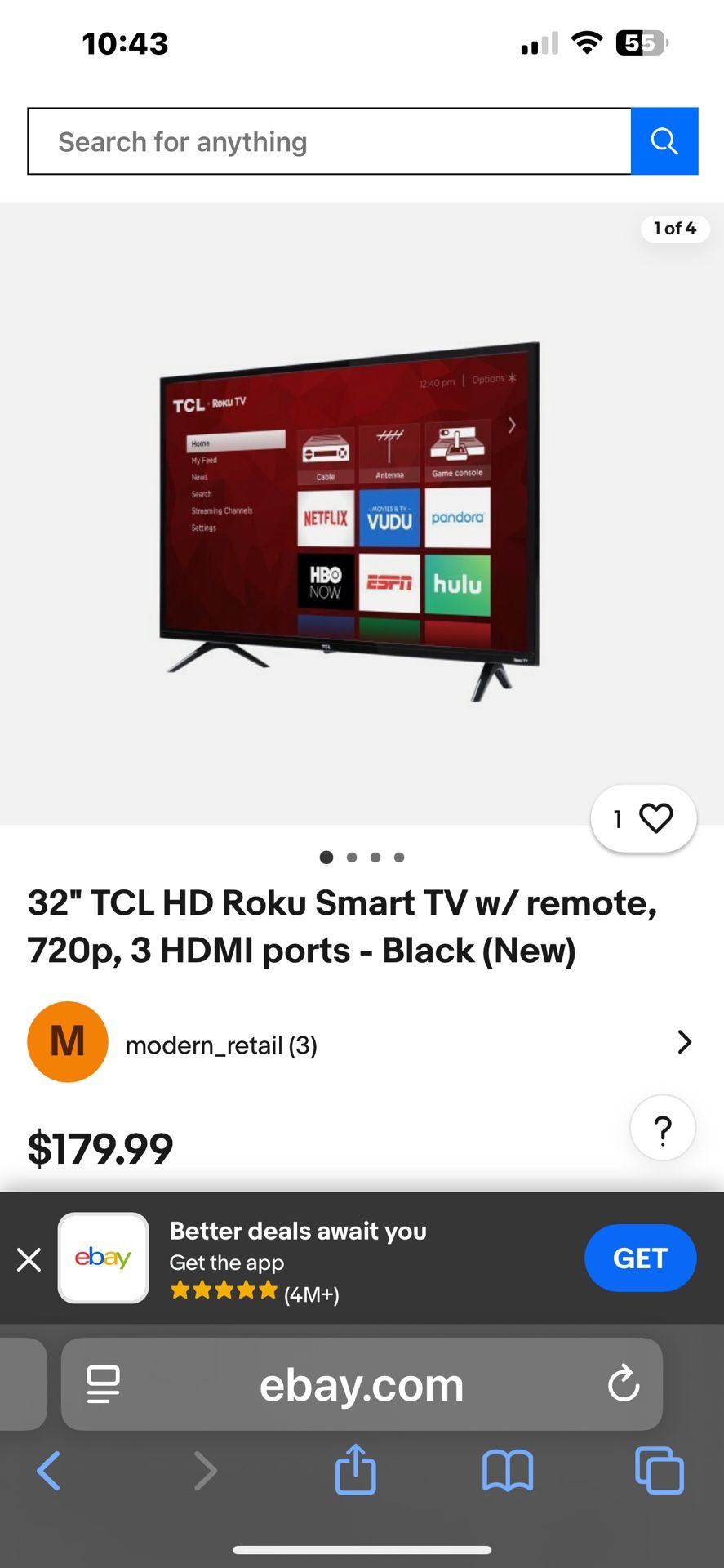The width and height of the screenshot is (724, 1568).
Task: Share this page from browser toolbar
Action: click(x=356, y=1469)
